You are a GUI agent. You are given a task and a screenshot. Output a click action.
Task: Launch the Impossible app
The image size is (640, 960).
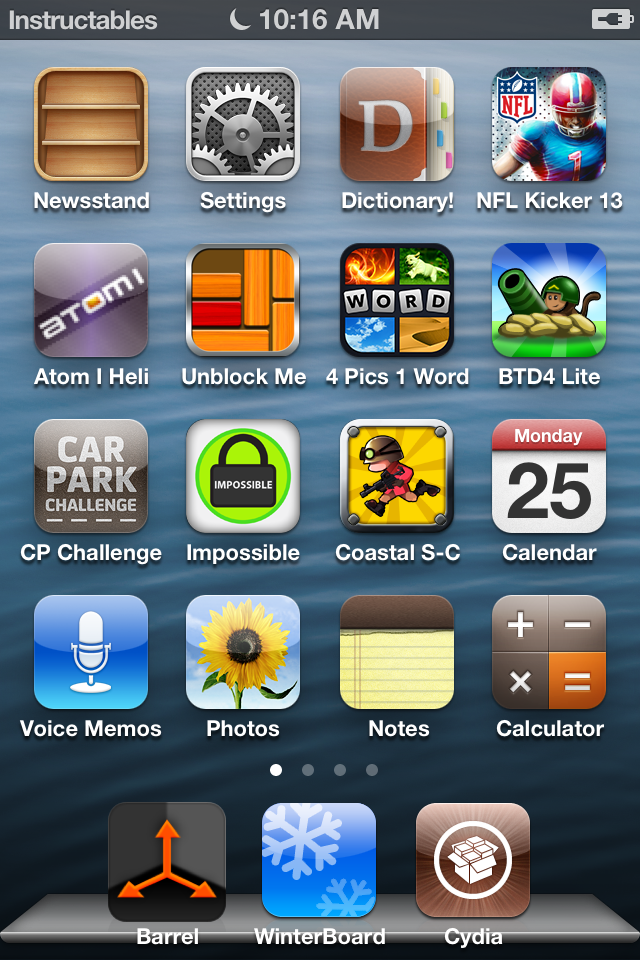(x=243, y=476)
